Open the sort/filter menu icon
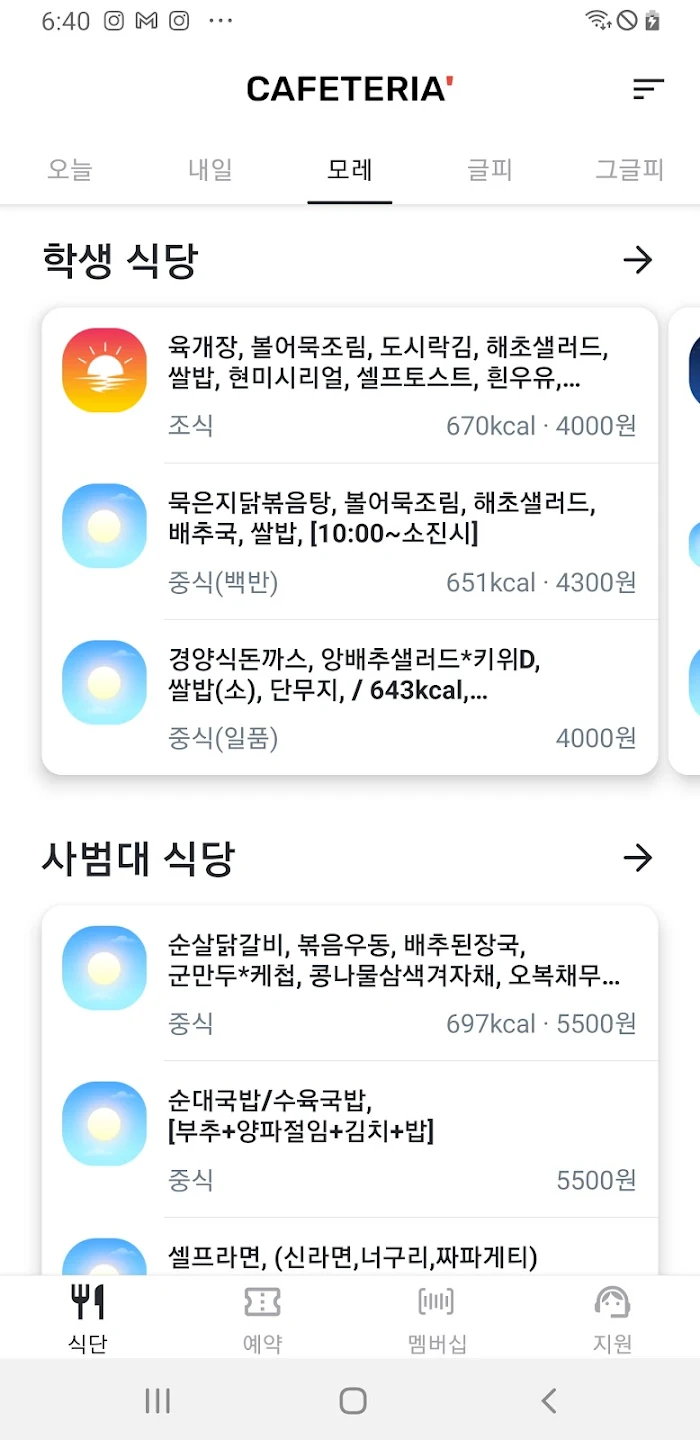 tap(648, 89)
